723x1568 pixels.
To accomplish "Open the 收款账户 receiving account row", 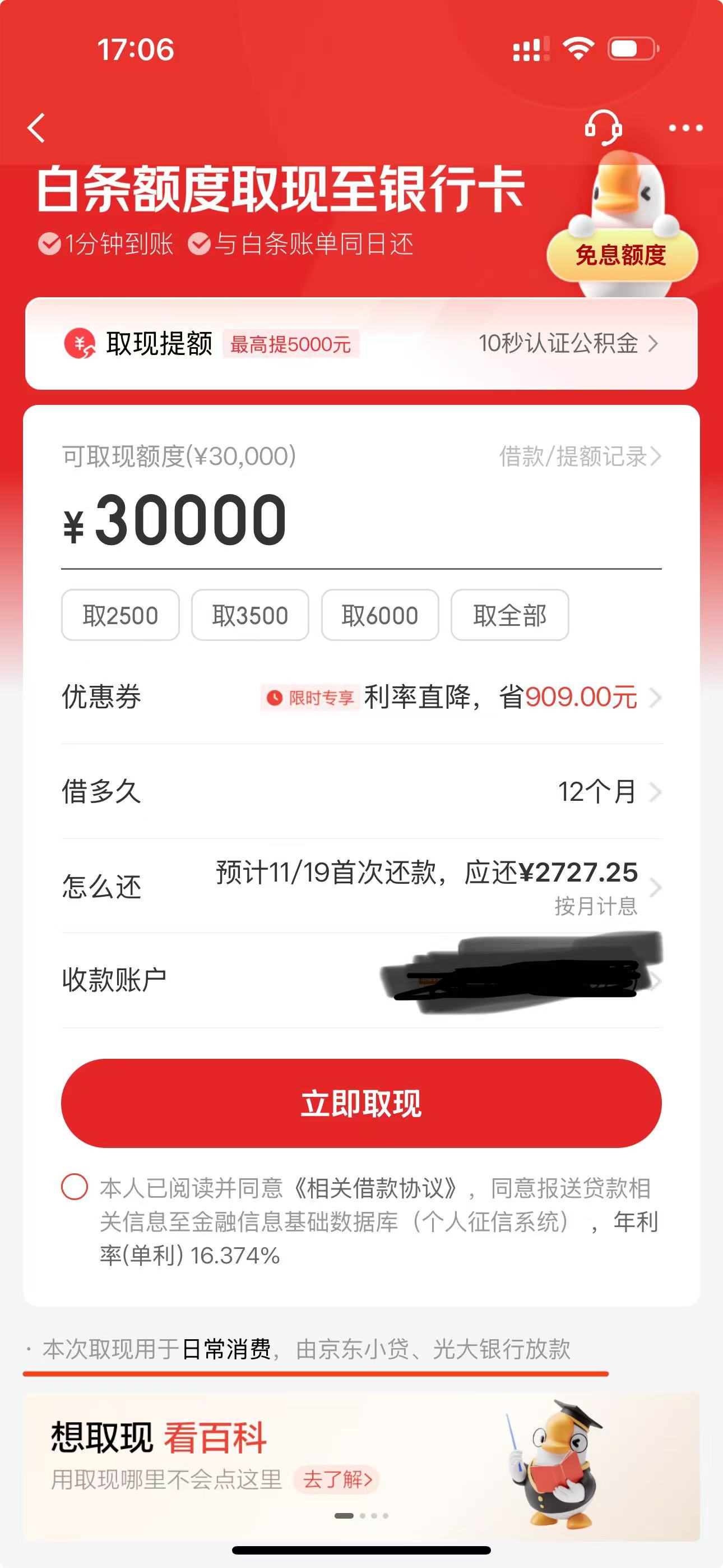I will (361, 981).
